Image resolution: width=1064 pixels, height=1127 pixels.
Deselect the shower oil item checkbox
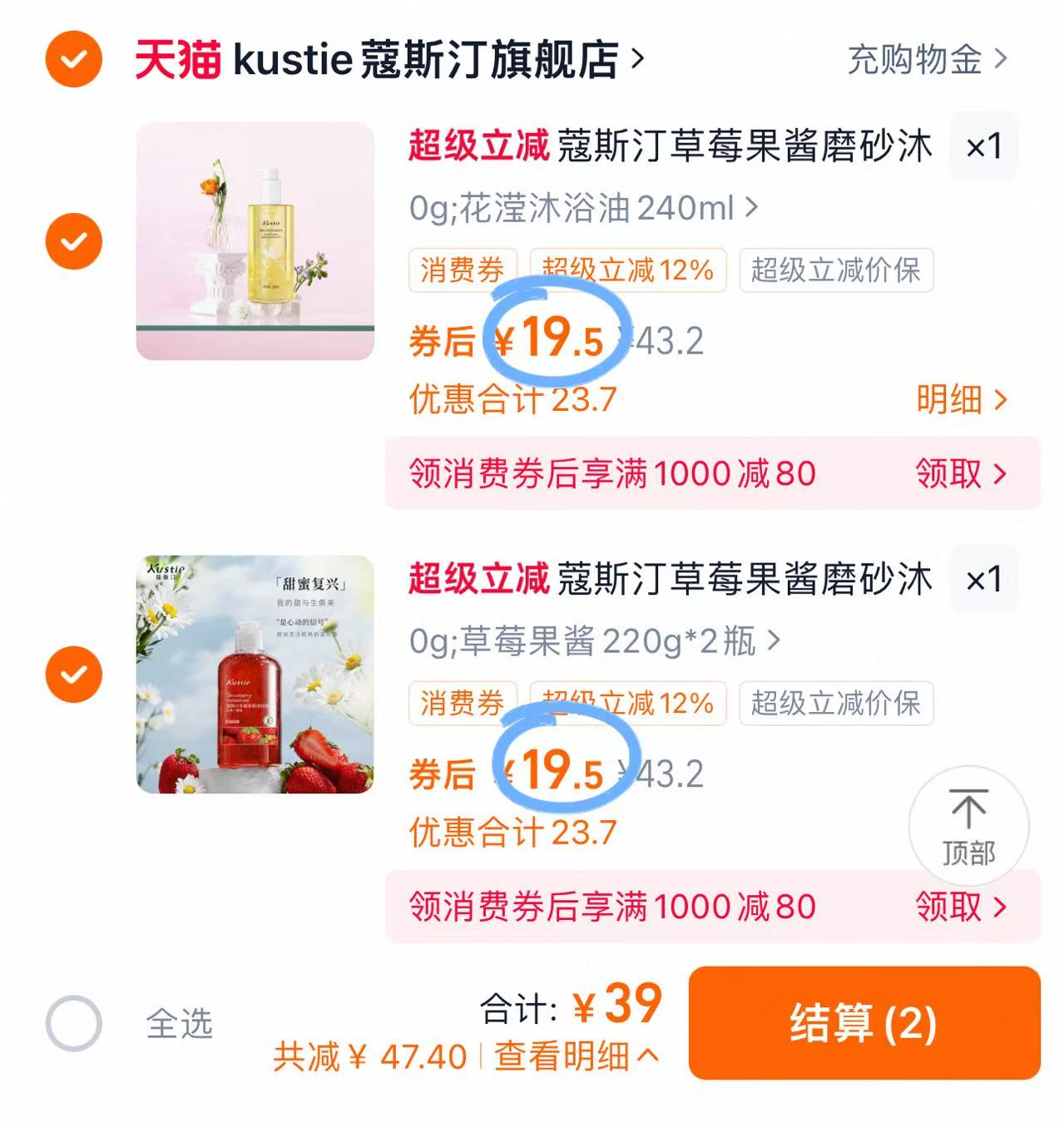pyautogui.click(x=74, y=240)
